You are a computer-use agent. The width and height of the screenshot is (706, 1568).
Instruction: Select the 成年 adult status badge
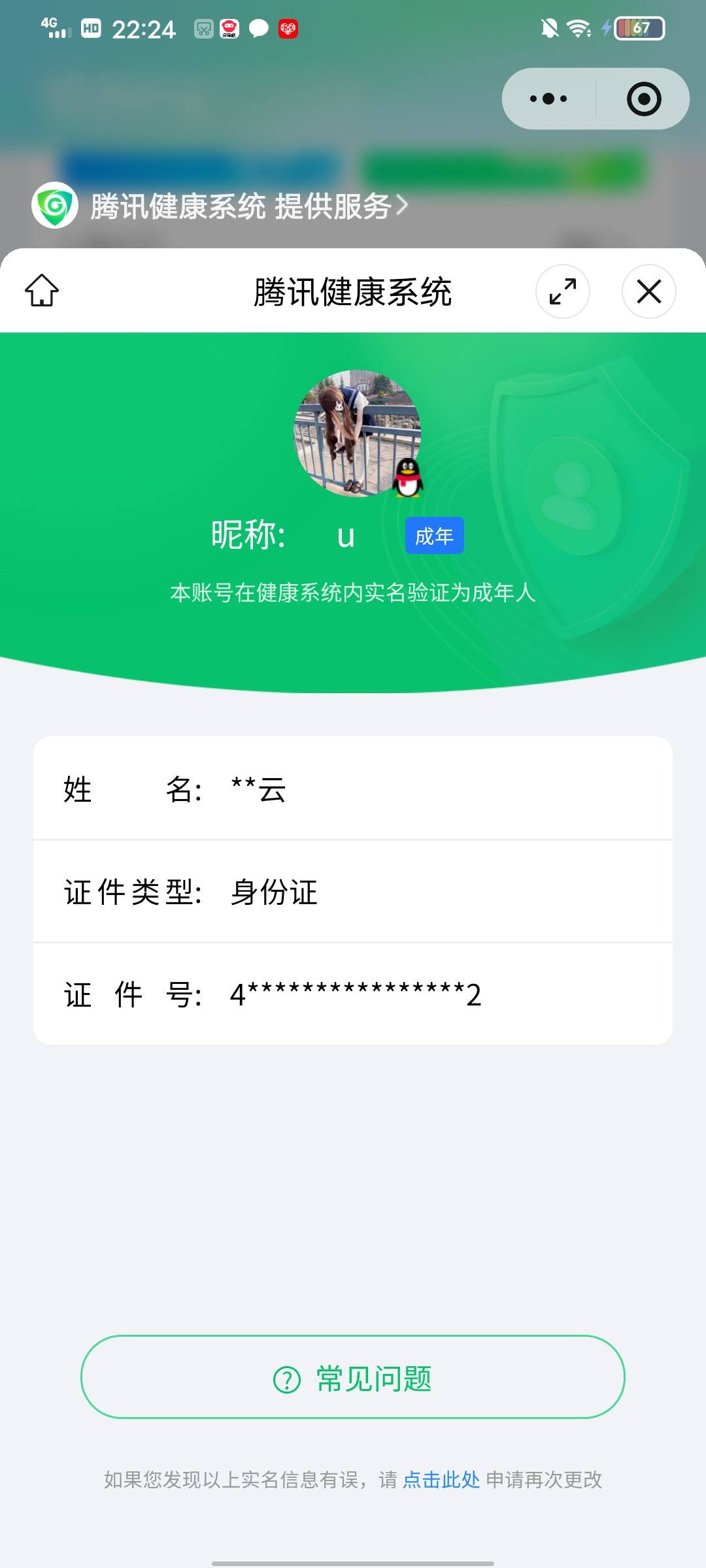[x=433, y=534]
